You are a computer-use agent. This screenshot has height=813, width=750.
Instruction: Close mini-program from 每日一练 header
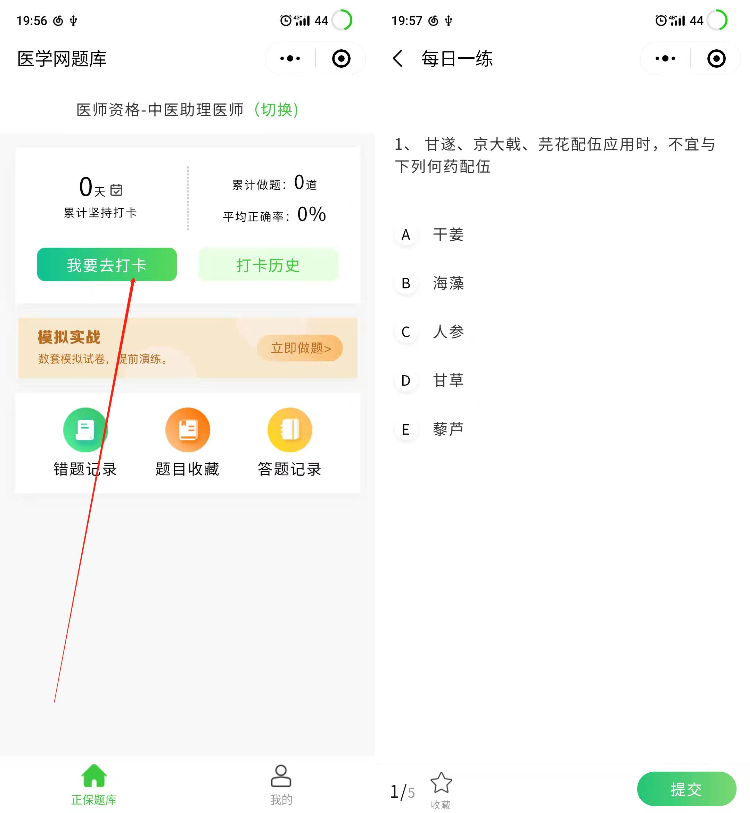716,59
